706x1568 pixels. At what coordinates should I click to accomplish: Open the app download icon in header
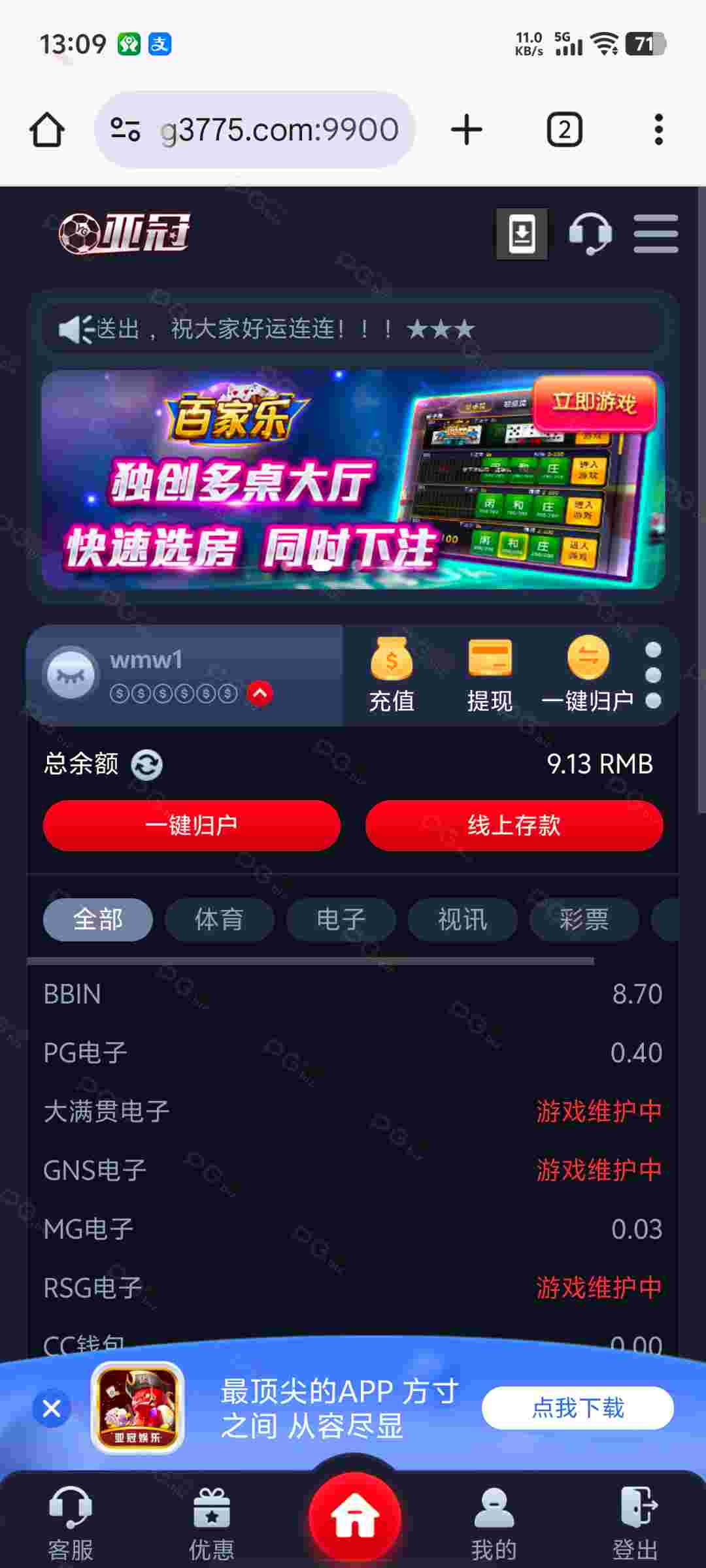click(521, 233)
